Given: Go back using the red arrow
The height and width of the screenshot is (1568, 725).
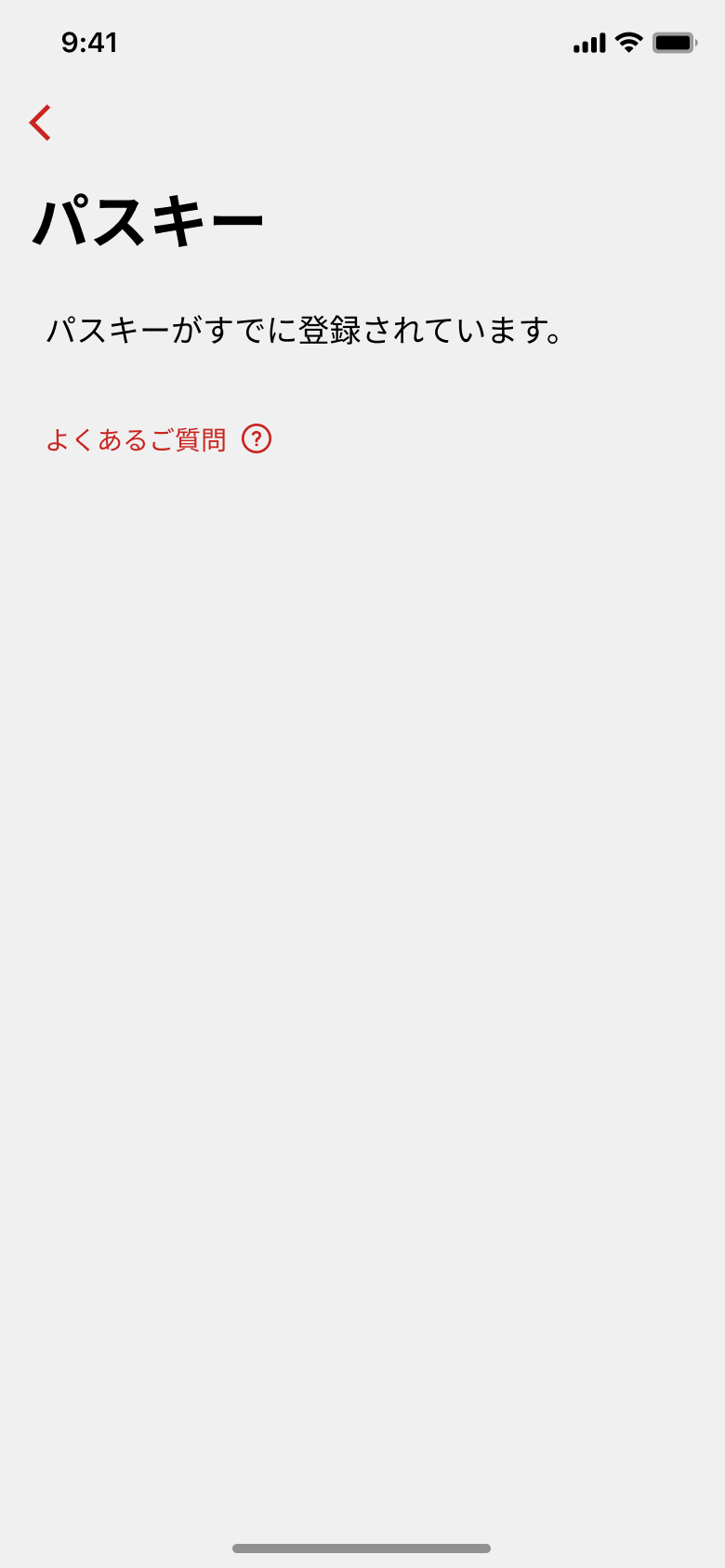Looking at the screenshot, I should click(40, 123).
